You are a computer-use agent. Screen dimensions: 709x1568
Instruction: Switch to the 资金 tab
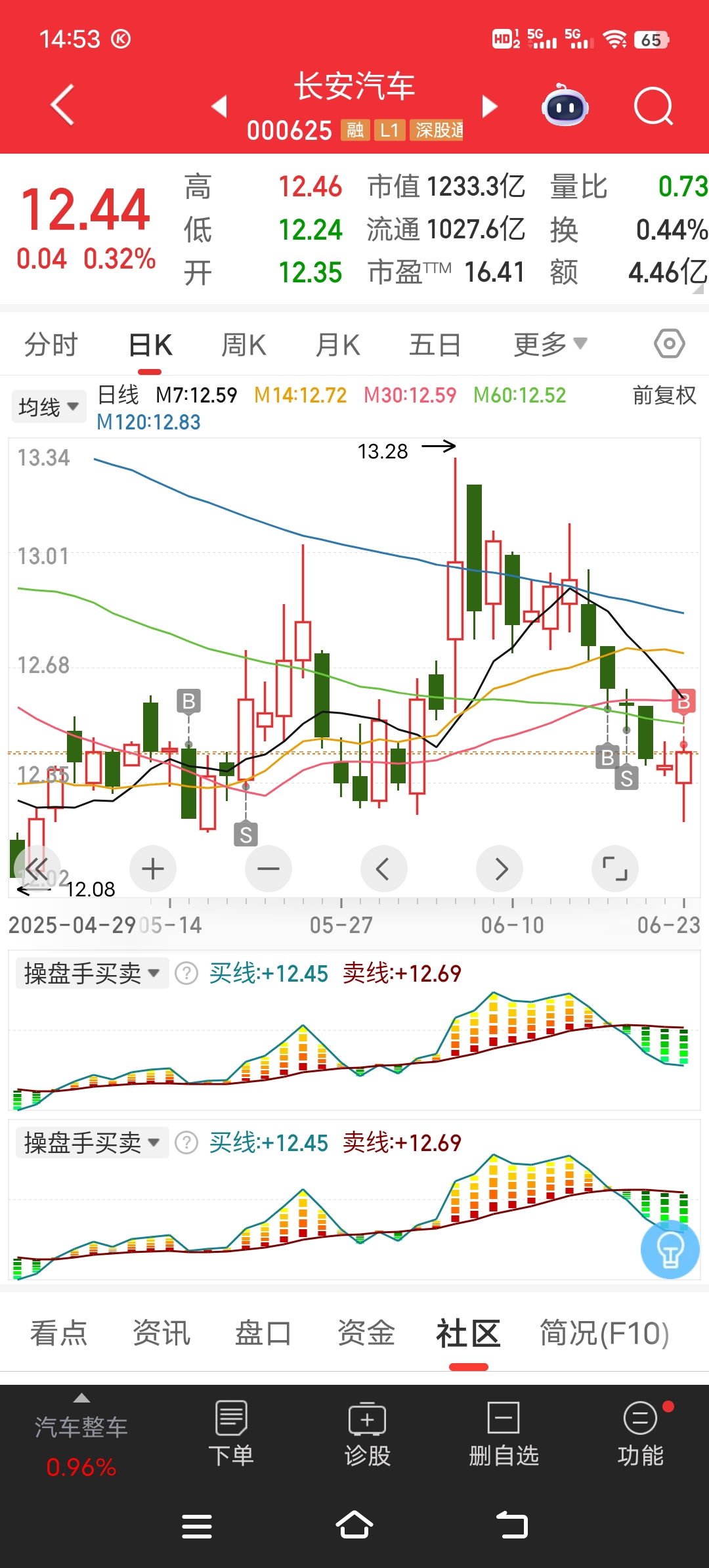[x=366, y=1334]
